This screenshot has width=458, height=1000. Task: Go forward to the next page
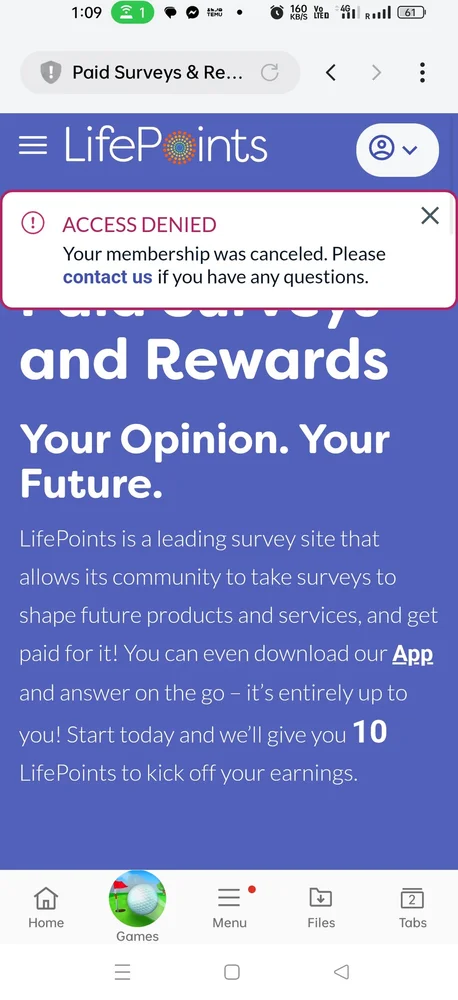click(x=376, y=73)
